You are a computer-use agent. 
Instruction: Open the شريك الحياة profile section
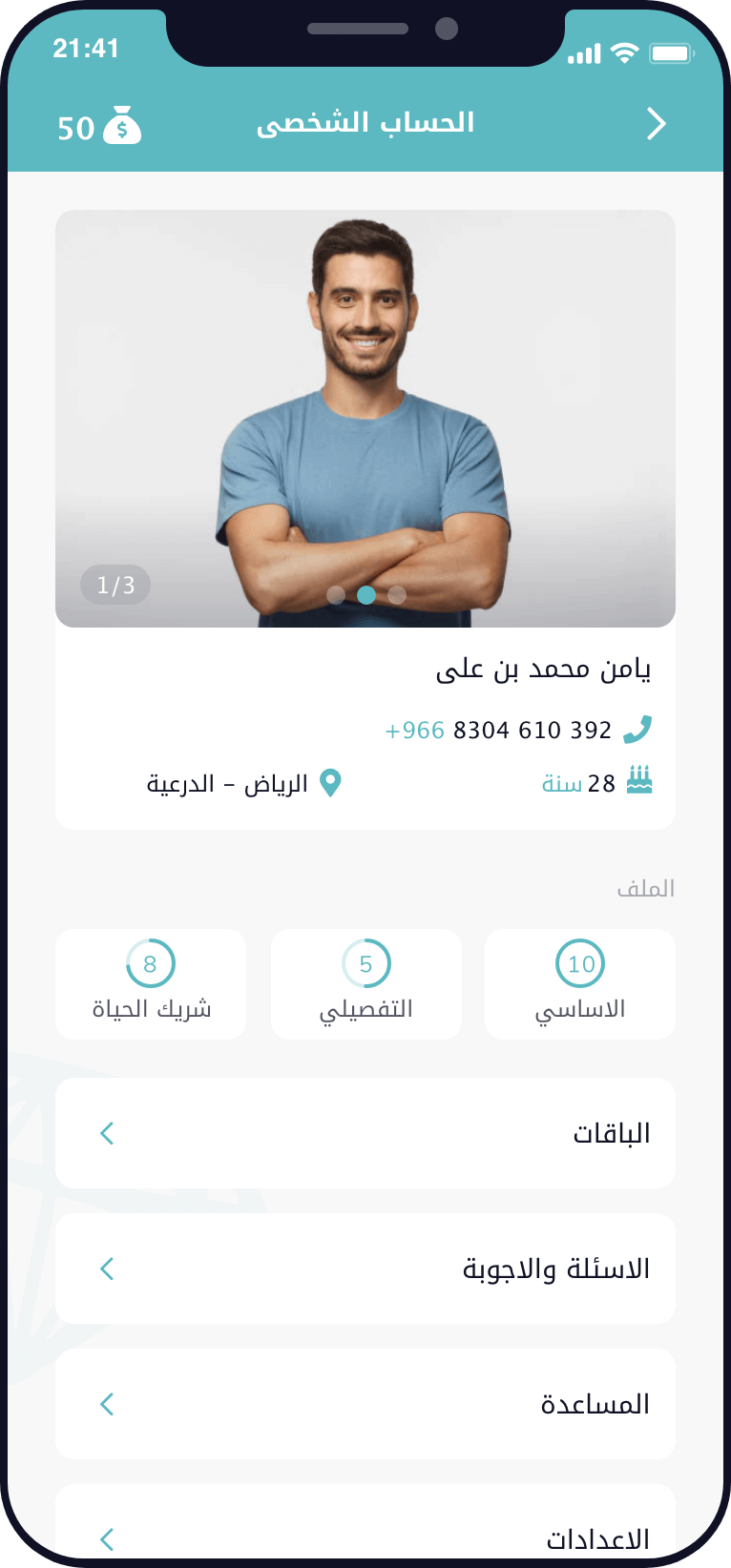(x=151, y=984)
